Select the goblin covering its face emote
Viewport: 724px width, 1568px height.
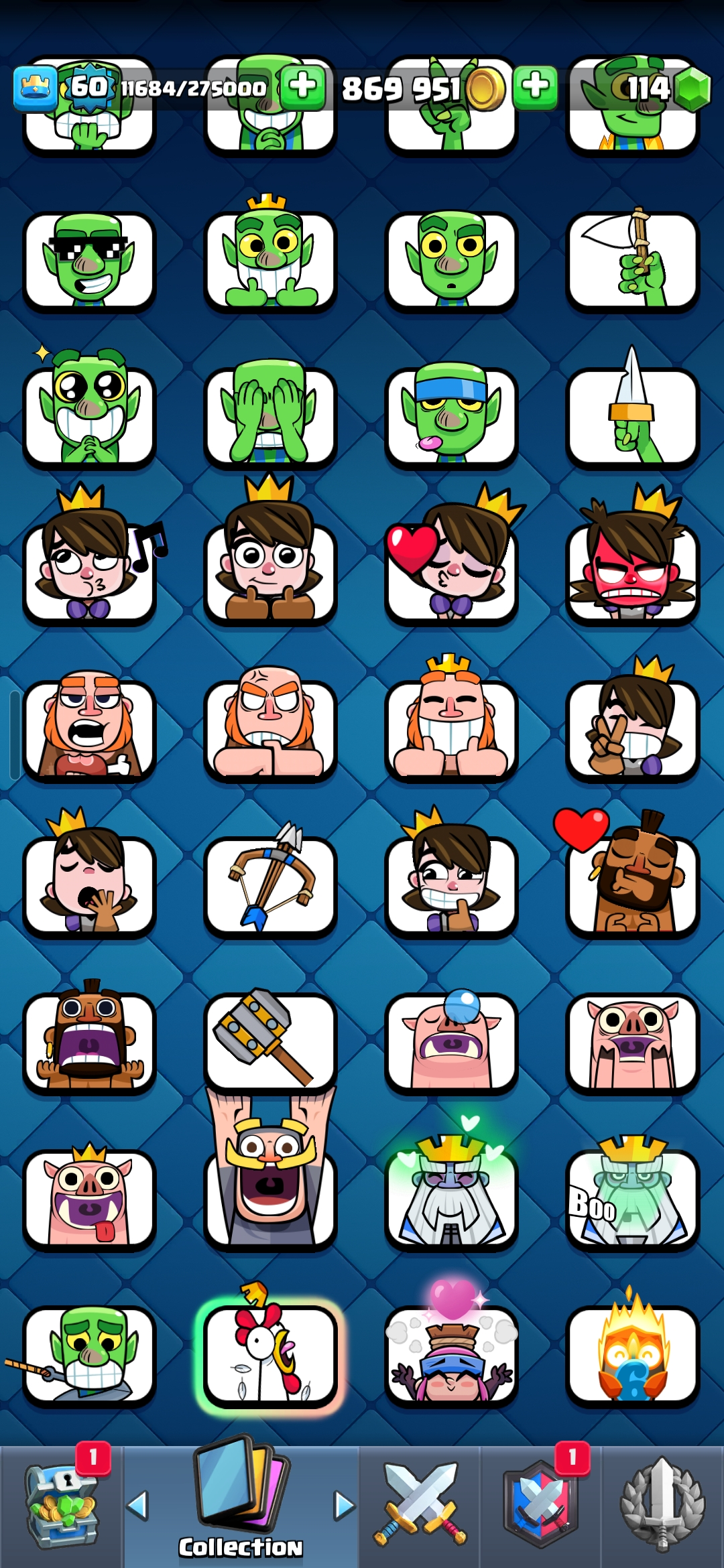tap(270, 417)
